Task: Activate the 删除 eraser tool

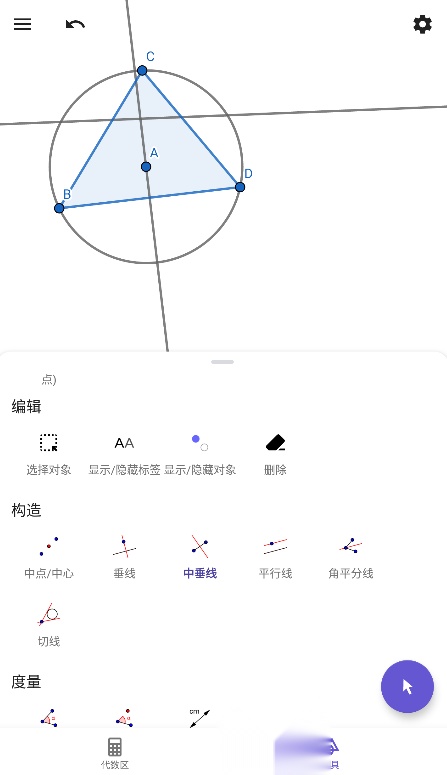Action: pos(275,454)
